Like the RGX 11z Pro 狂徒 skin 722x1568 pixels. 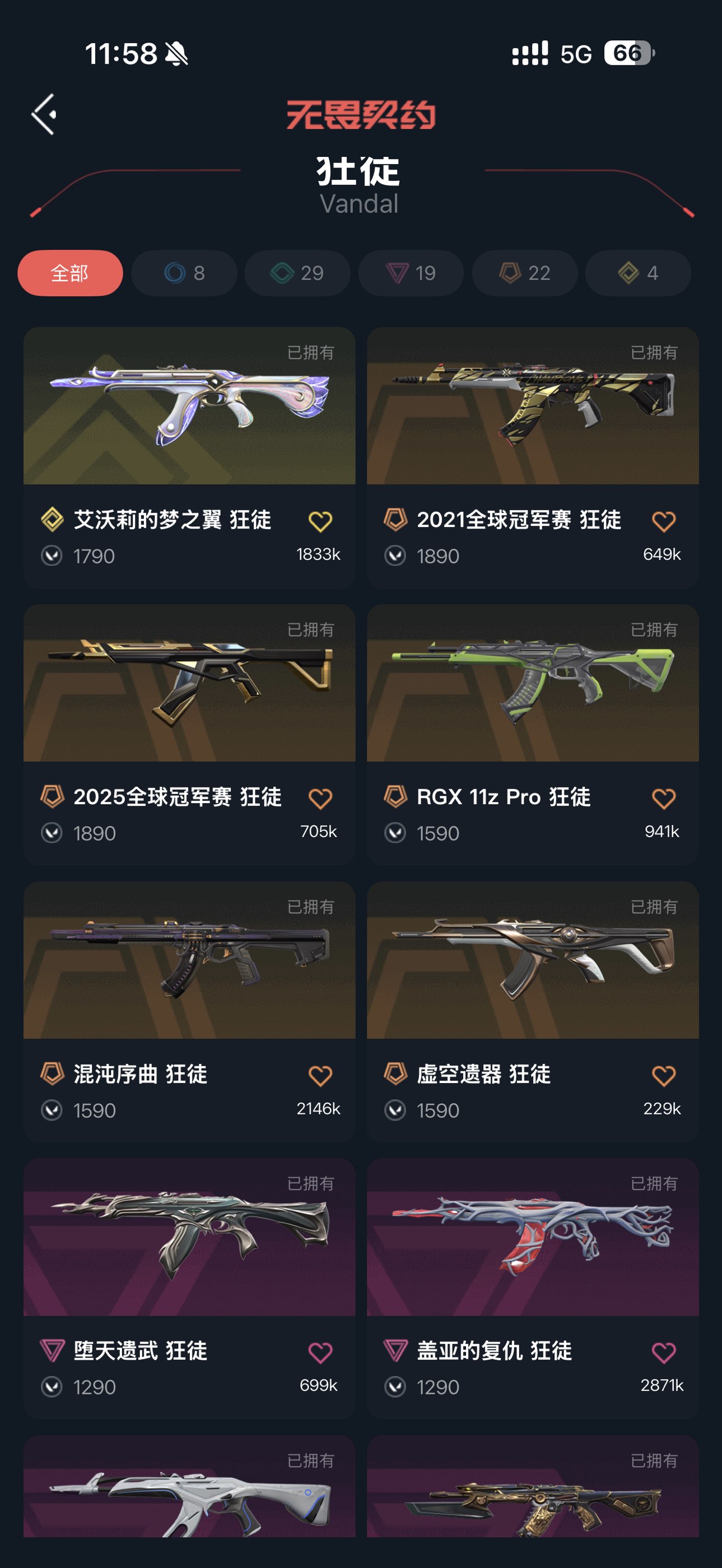(x=664, y=799)
